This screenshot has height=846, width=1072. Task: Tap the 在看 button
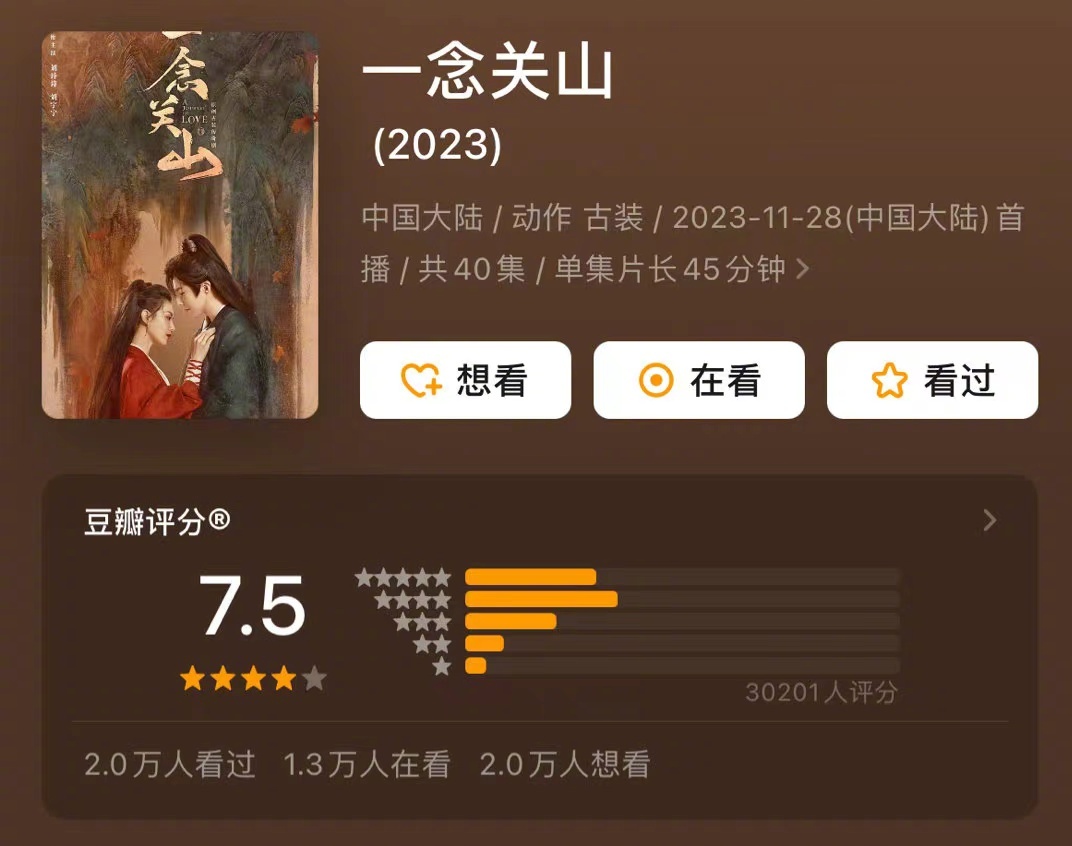[699, 380]
